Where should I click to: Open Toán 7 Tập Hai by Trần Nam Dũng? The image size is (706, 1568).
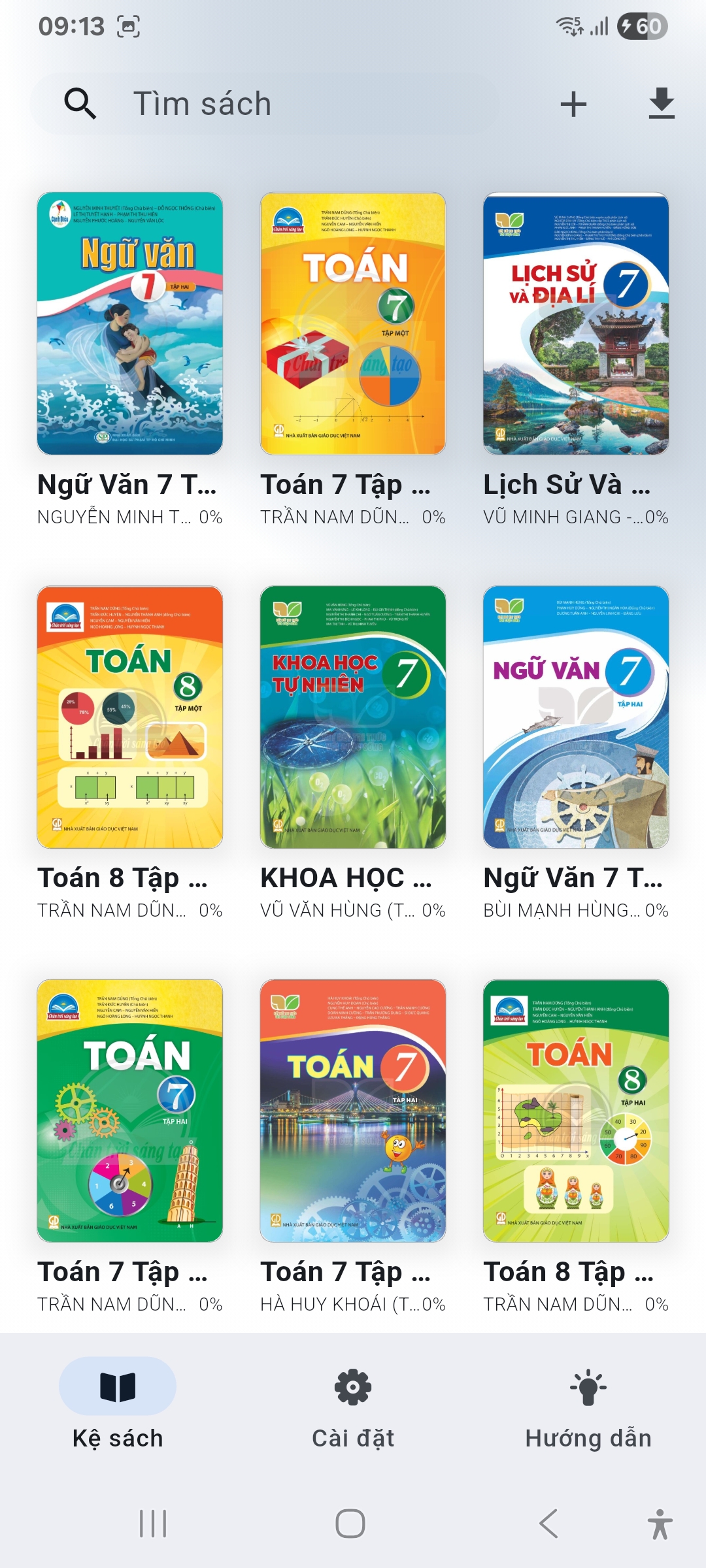click(130, 1111)
